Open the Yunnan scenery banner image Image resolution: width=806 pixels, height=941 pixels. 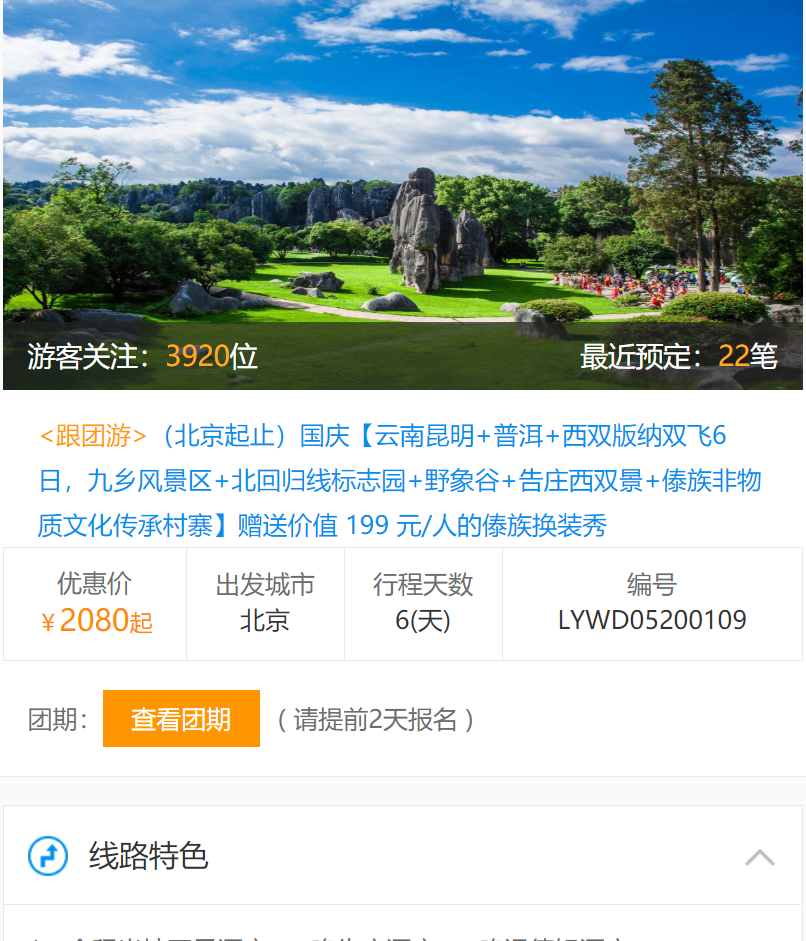pos(402,180)
